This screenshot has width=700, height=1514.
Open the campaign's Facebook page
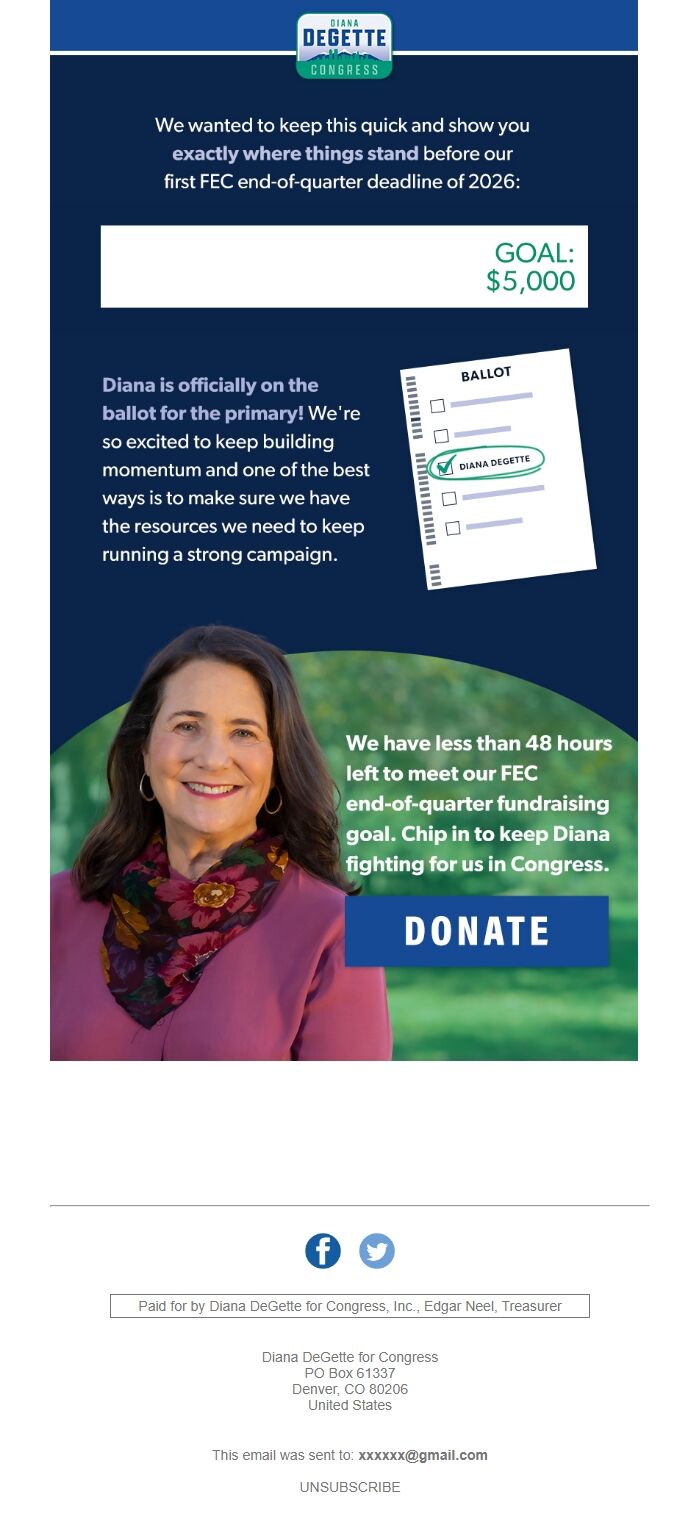pos(323,1251)
